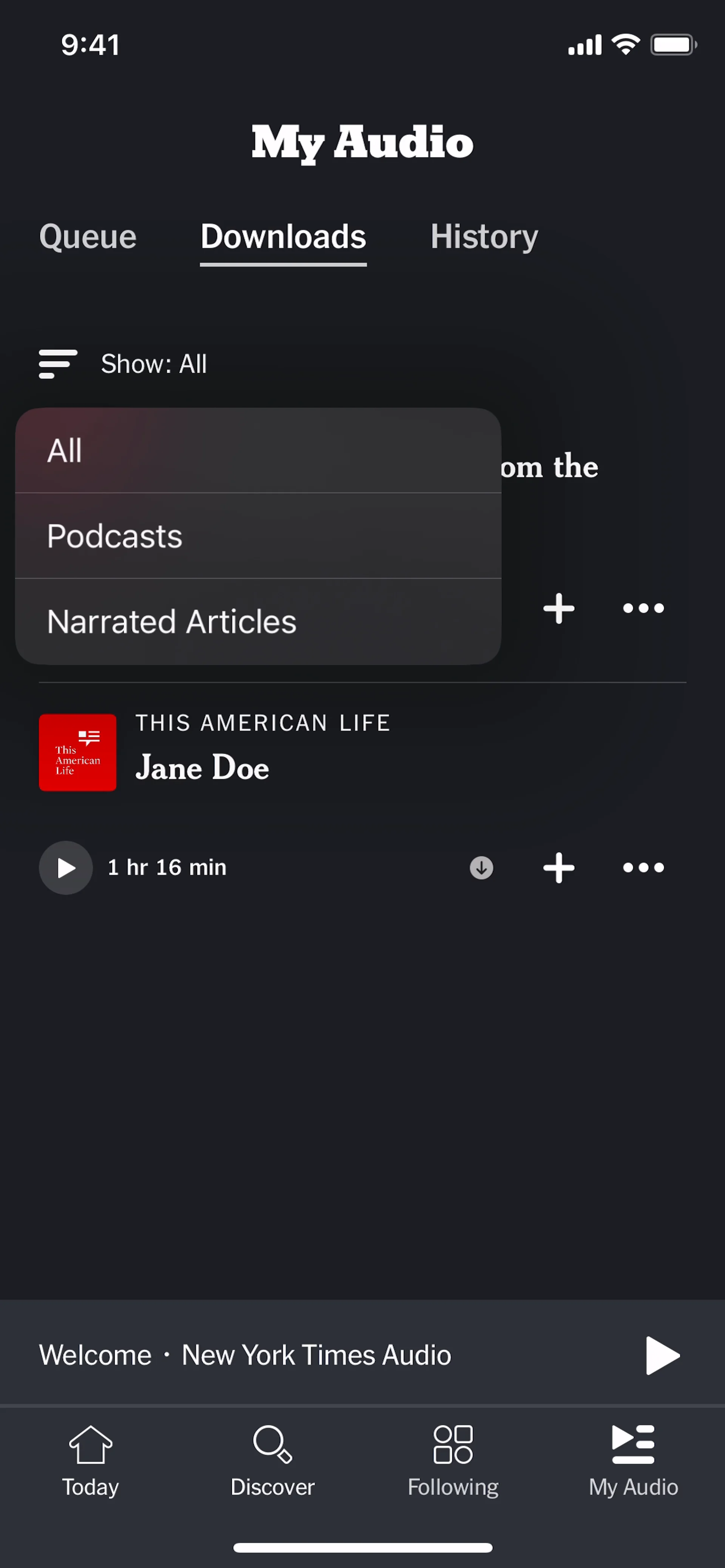
Task: Add Jane Doe to queue with plus
Action: tap(558, 867)
